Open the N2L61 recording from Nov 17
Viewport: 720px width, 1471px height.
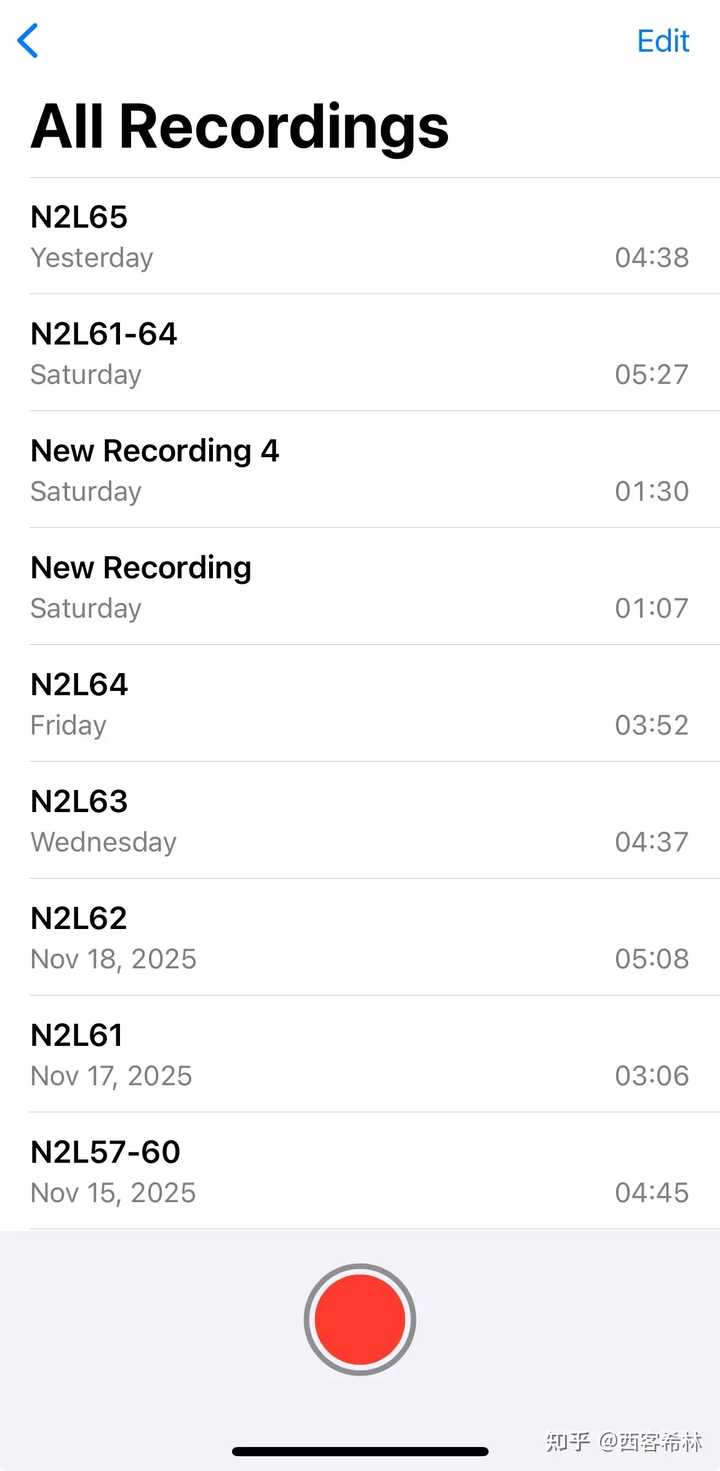pyautogui.click(x=360, y=1055)
